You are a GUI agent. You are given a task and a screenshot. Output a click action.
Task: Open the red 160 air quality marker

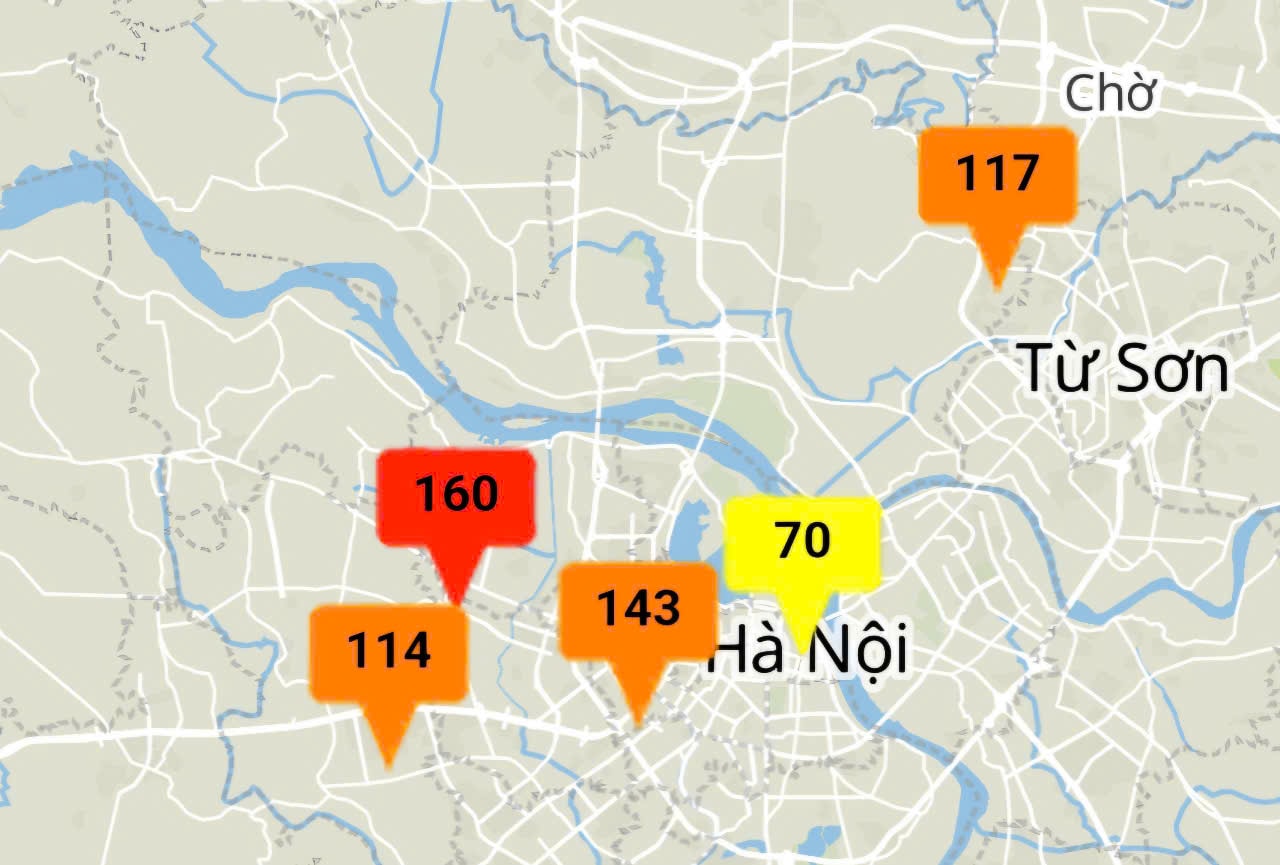[x=456, y=497]
